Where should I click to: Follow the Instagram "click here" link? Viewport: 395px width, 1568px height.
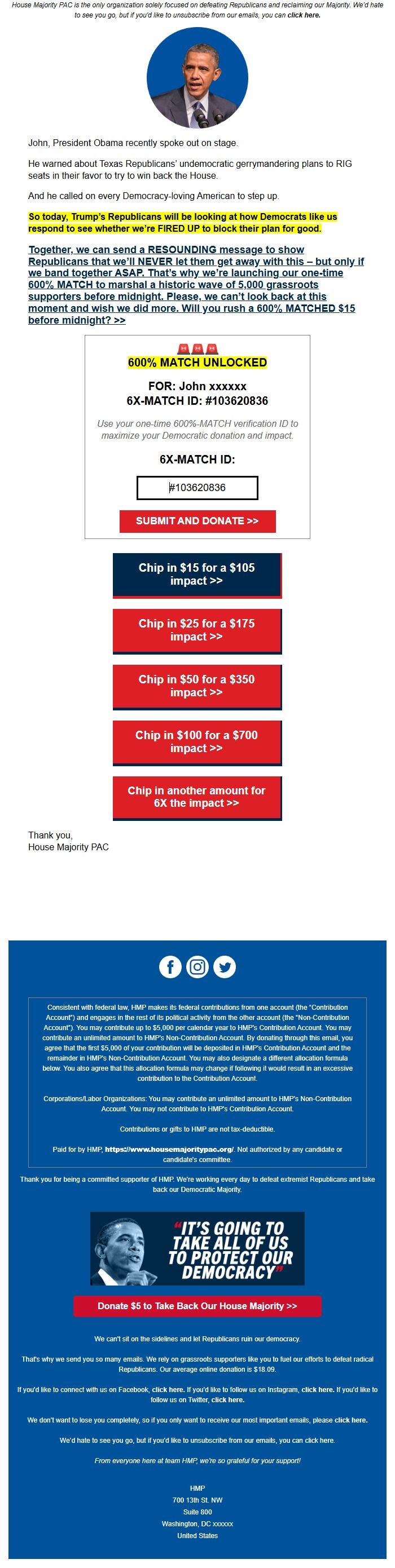[x=318, y=1390]
